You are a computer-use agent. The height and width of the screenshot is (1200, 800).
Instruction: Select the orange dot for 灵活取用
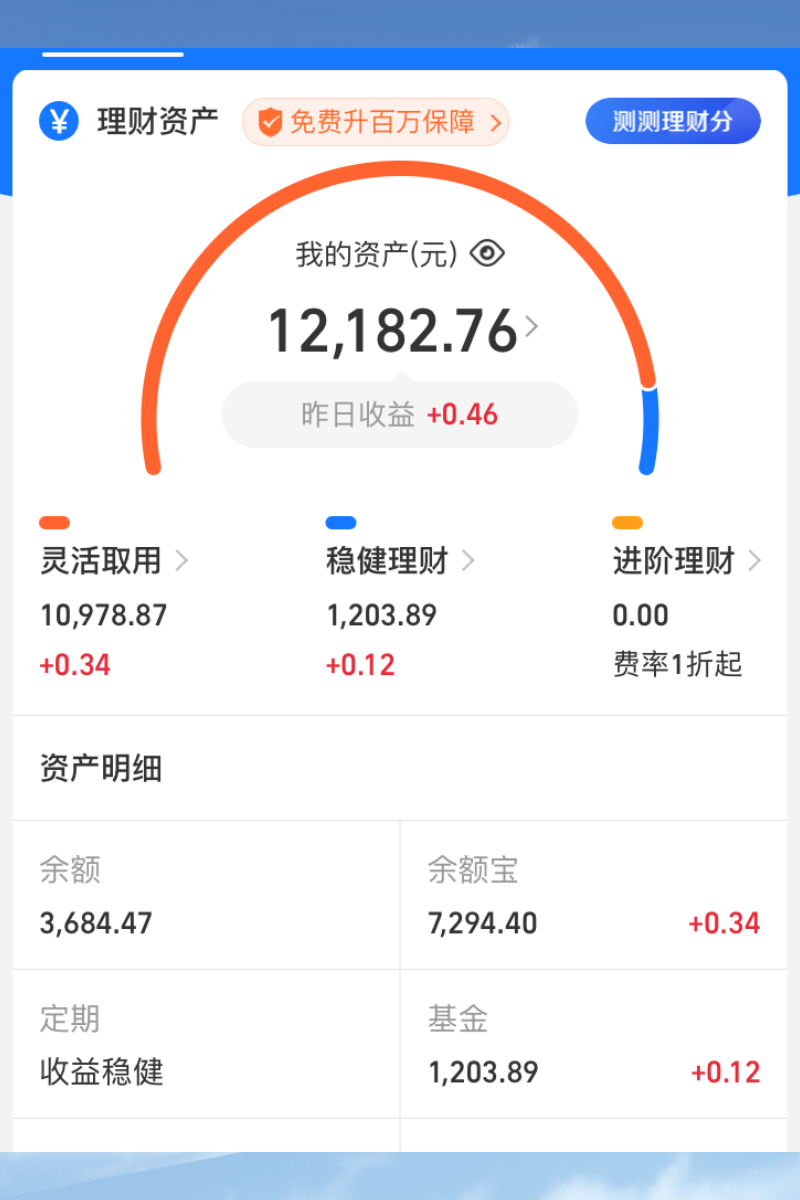click(54, 521)
